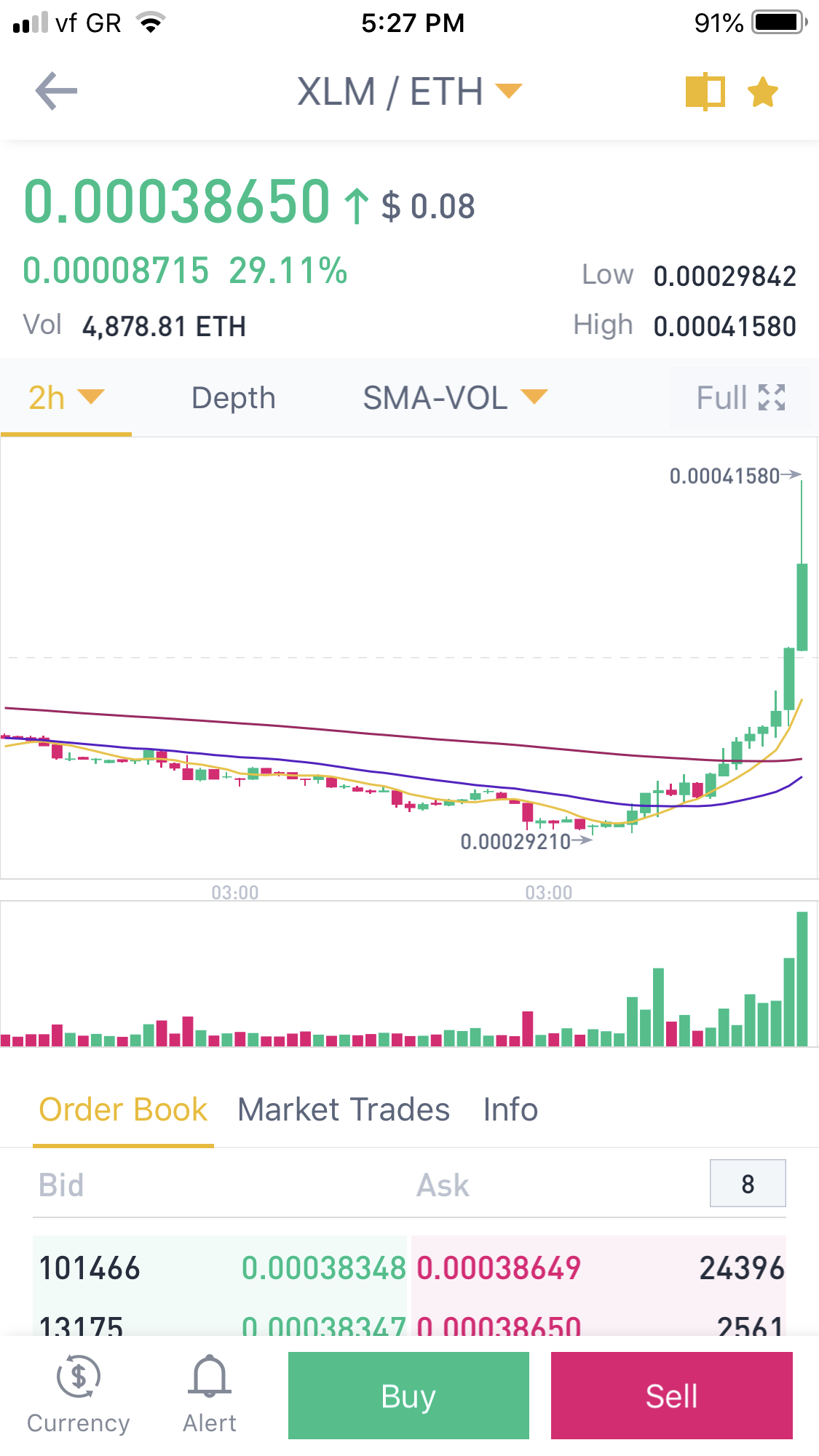
Task: Change the order book decimal precision 8
Action: 747,1184
